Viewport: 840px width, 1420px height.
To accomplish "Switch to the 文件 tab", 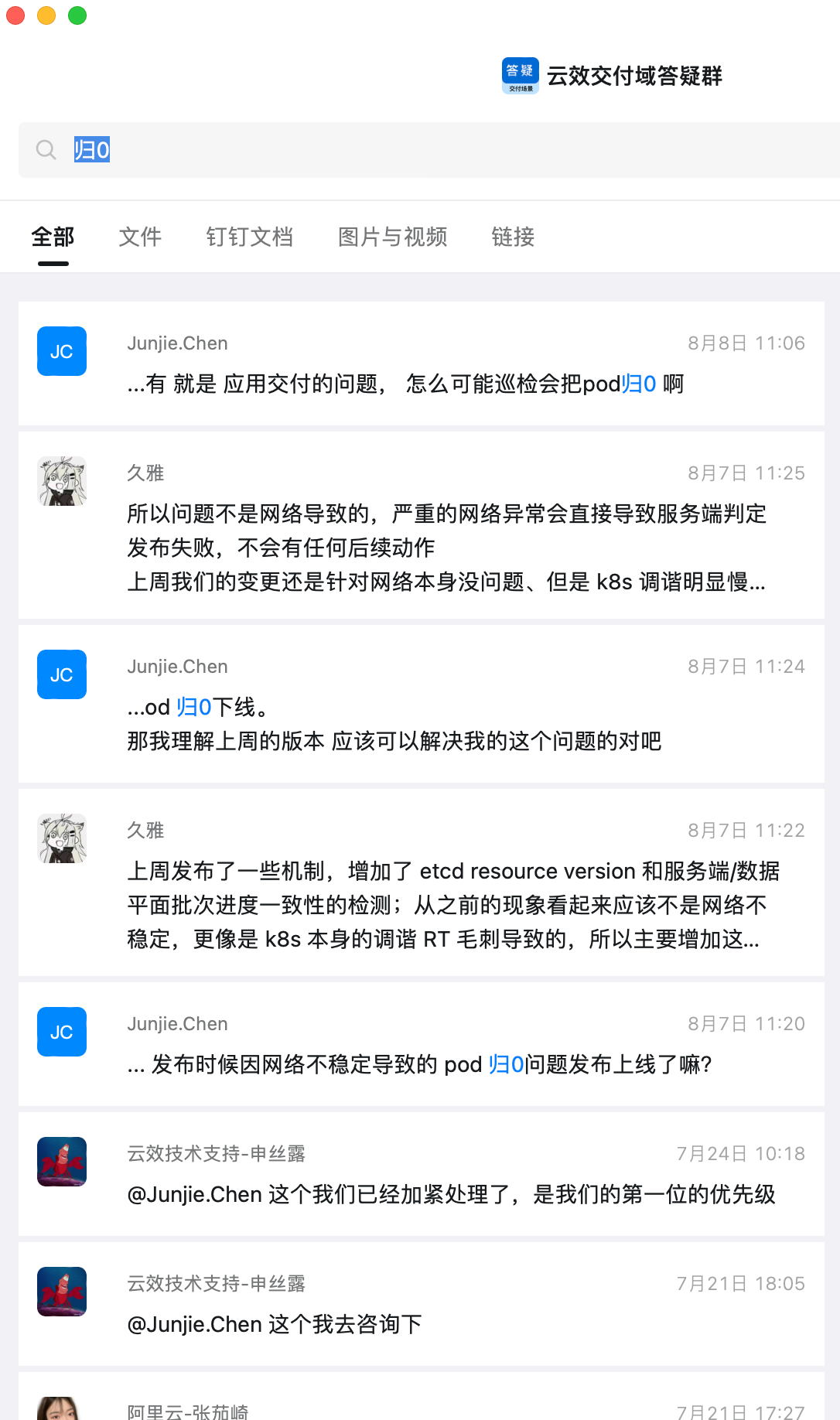I will coord(140,237).
